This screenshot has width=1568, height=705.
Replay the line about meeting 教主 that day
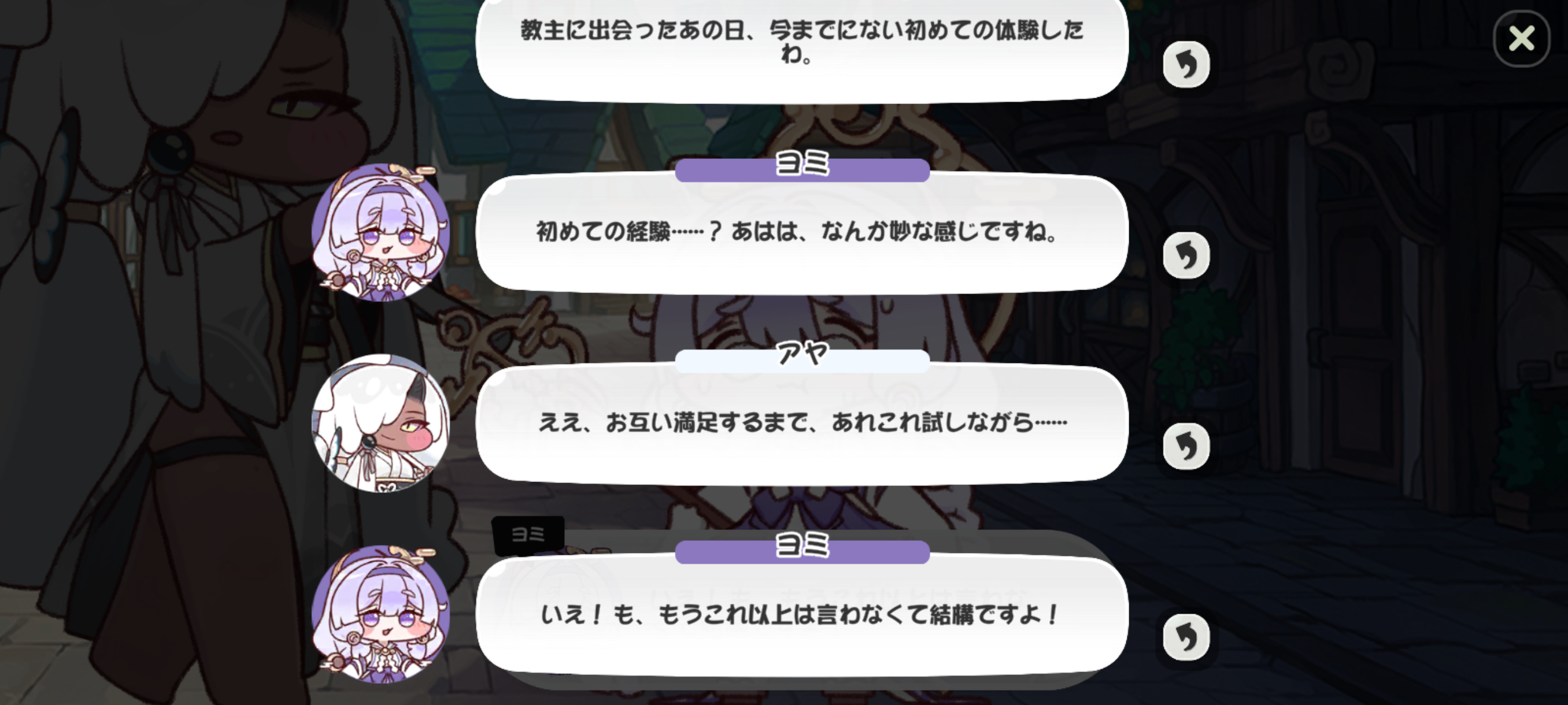(x=1186, y=65)
